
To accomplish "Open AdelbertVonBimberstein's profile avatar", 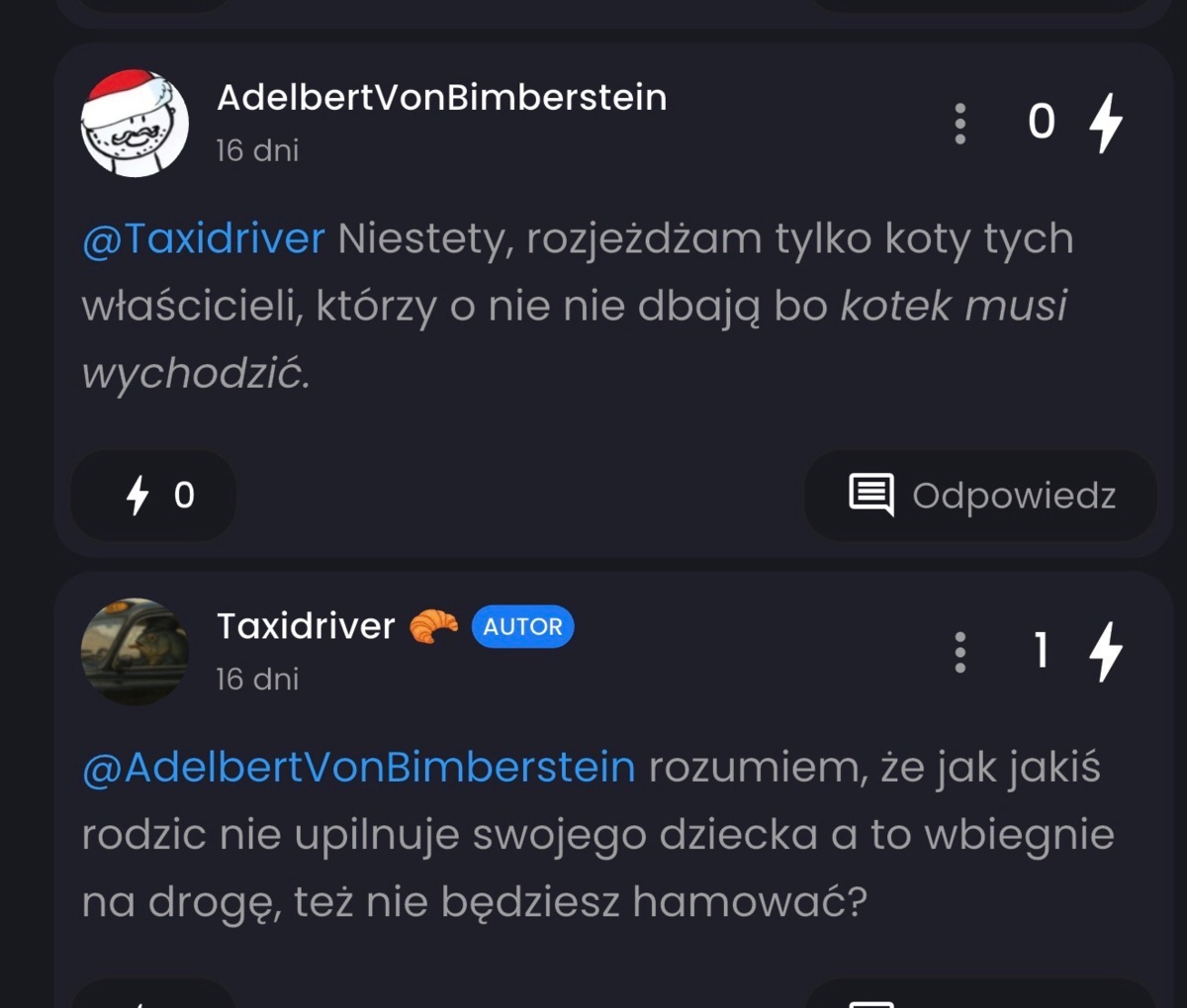I will [135, 124].
